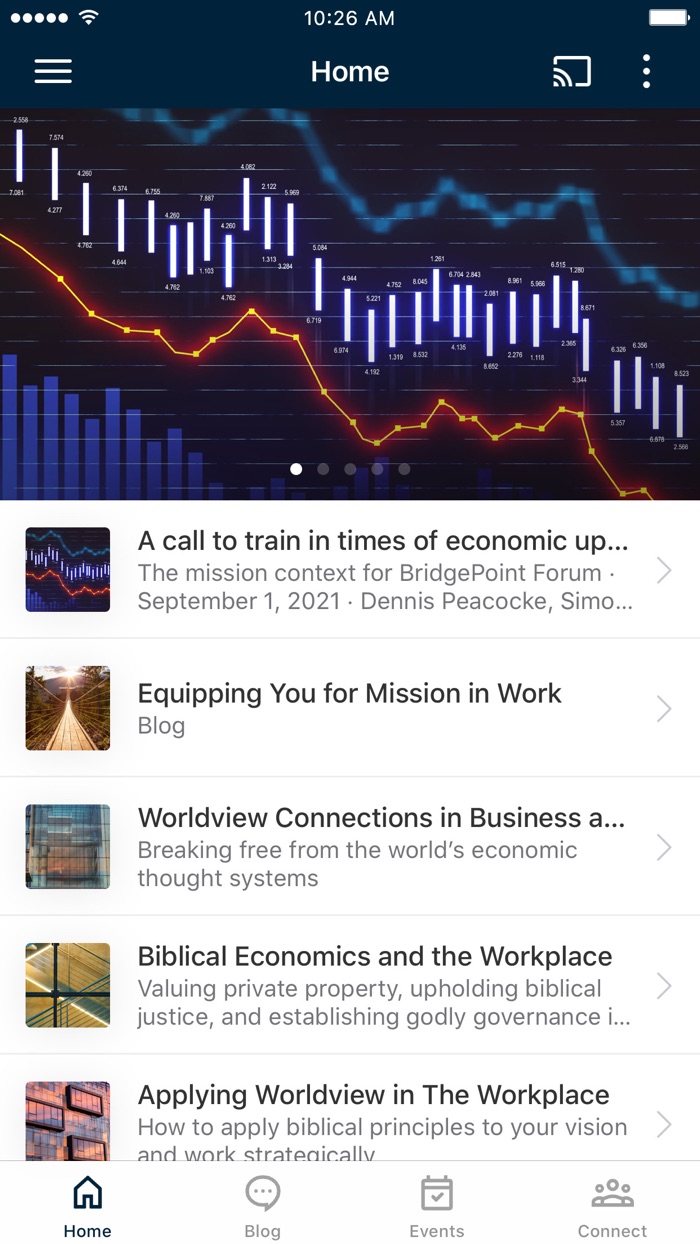The height and width of the screenshot is (1244, 700).
Task: Open the hamburger navigation menu
Action: click(x=53, y=71)
